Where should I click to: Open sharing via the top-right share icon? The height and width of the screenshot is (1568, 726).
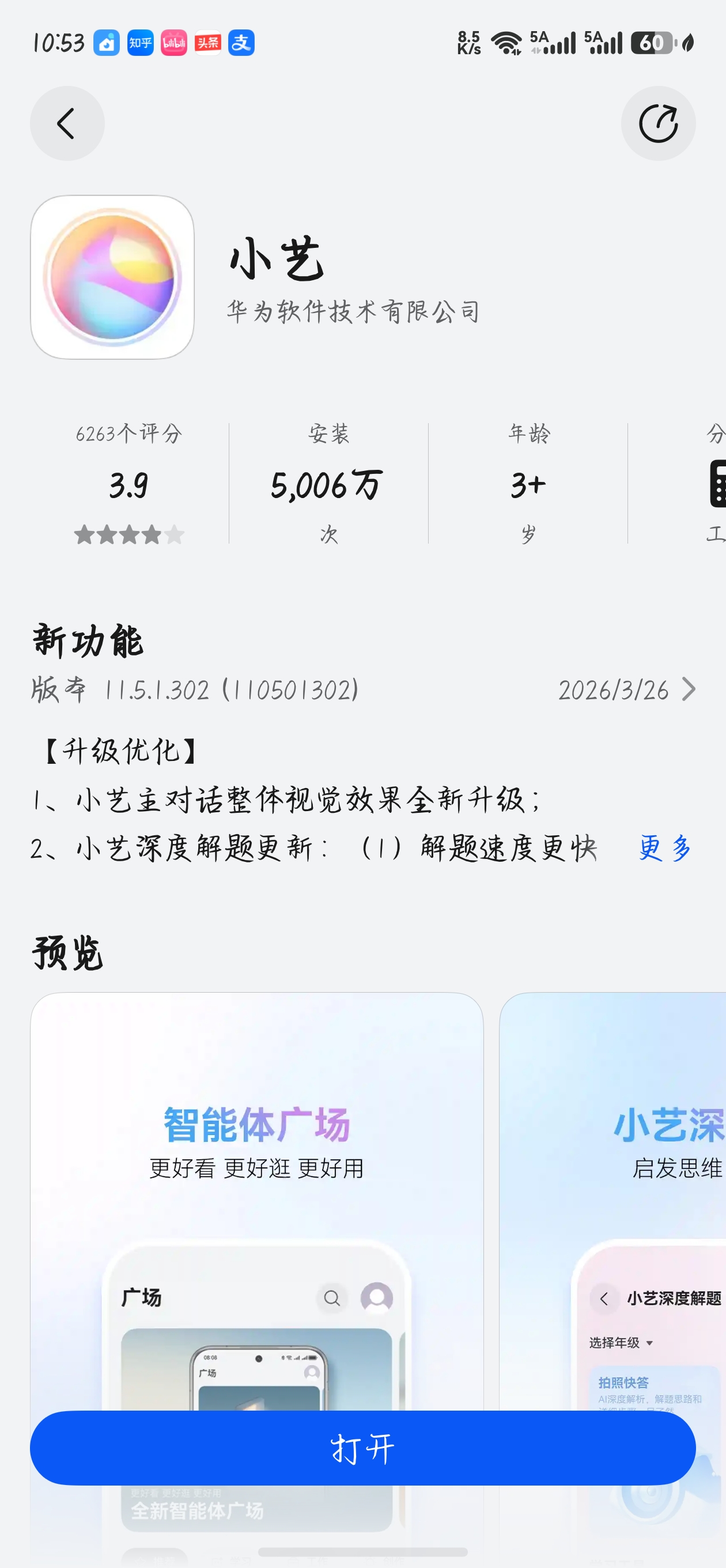[659, 122]
